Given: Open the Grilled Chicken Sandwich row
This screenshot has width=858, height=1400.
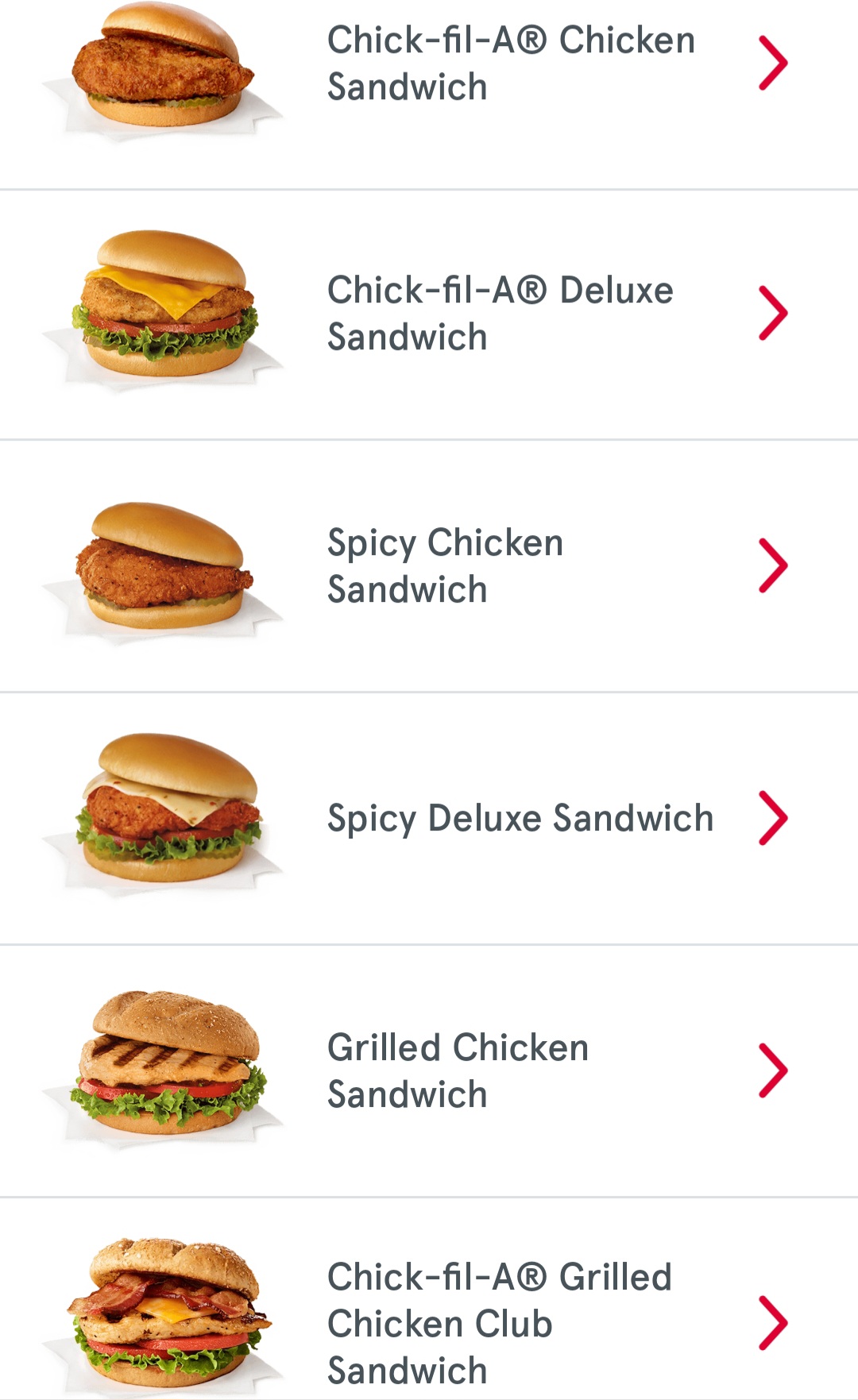Looking at the screenshot, I should click(x=458, y=1070).
